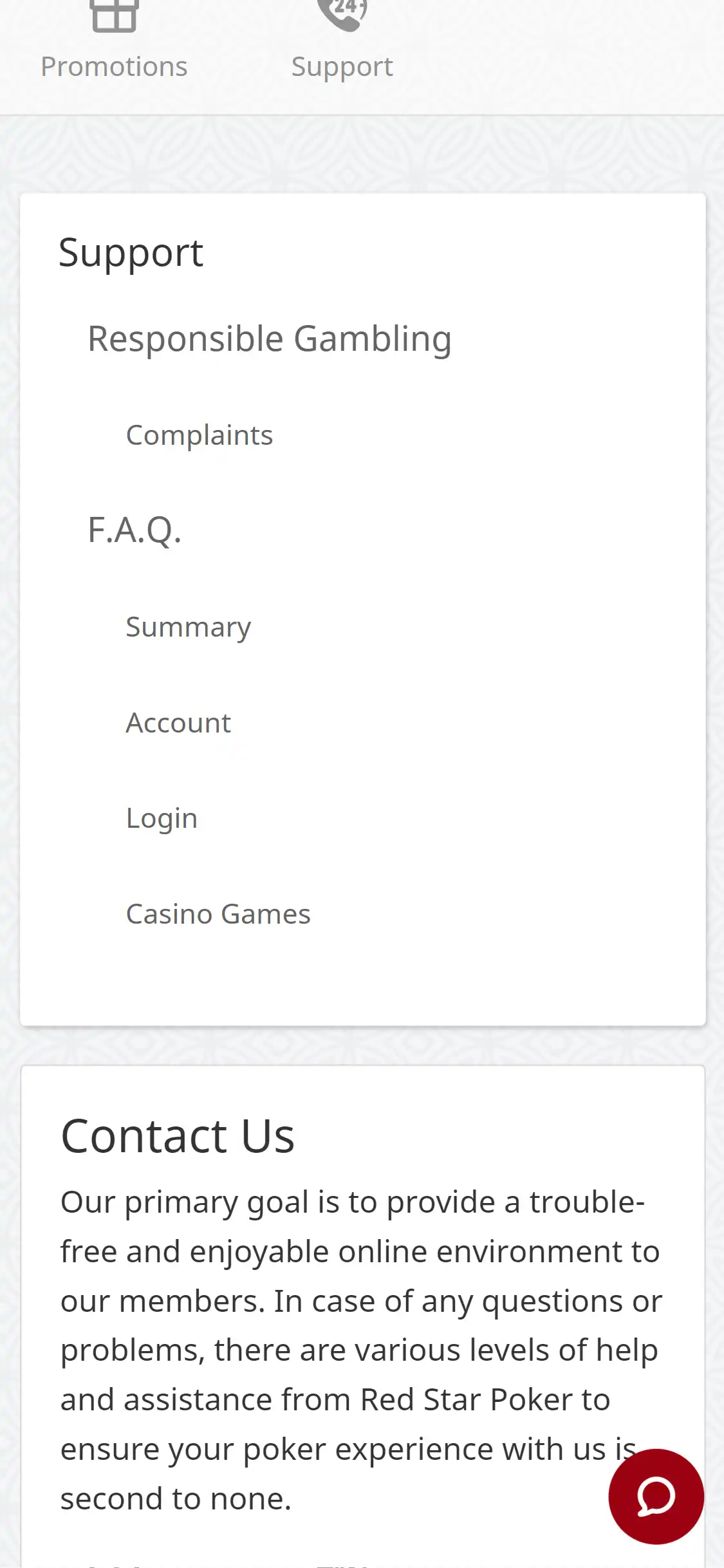The image size is (724, 1568).
Task: Open the Login help topic
Action: point(162,819)
